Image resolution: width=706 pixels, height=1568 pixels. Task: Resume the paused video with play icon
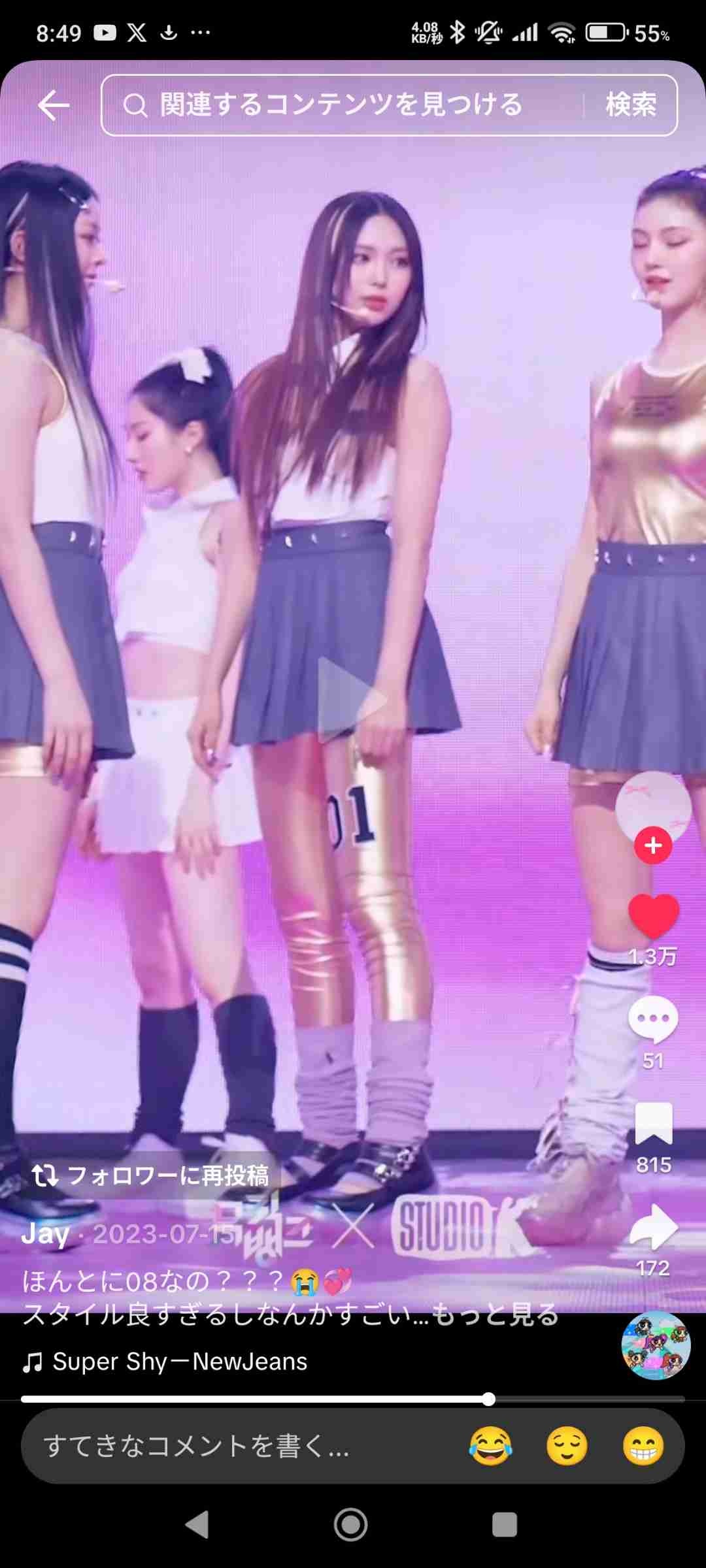point(352,700)
